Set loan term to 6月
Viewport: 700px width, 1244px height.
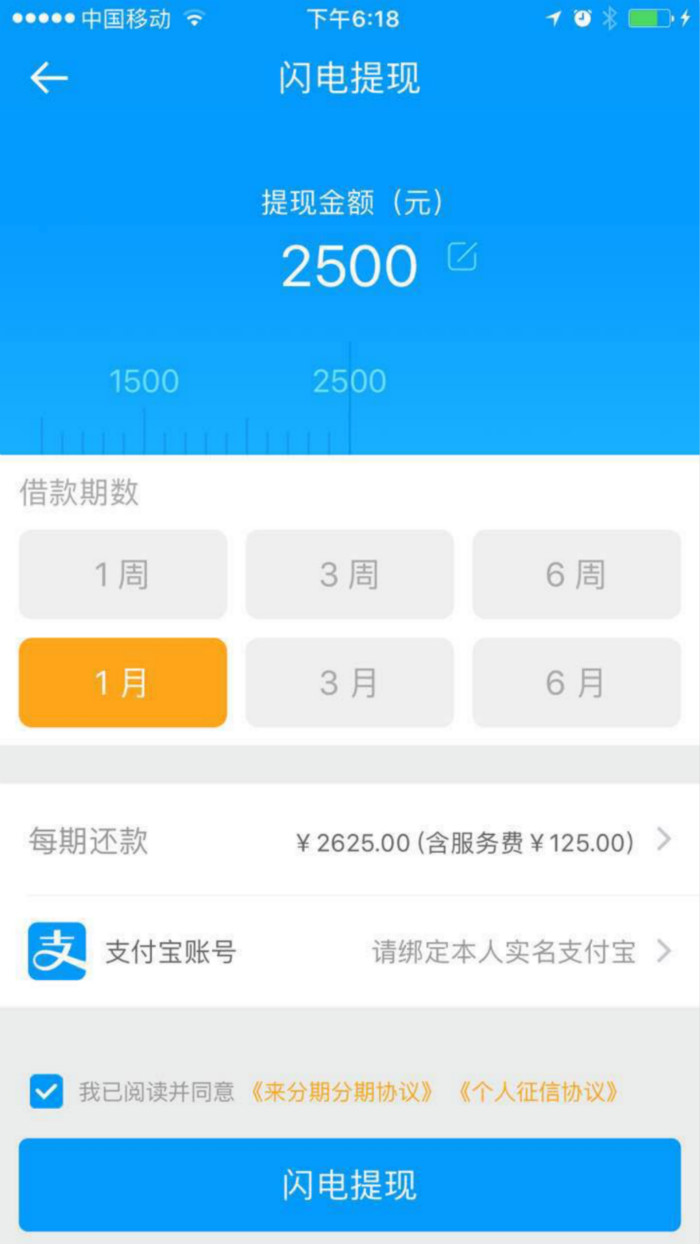click(576, 683)
